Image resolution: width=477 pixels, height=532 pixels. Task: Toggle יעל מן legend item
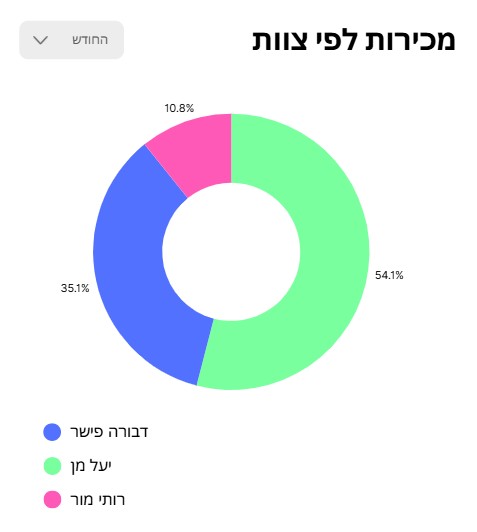[x=77, y=466]
